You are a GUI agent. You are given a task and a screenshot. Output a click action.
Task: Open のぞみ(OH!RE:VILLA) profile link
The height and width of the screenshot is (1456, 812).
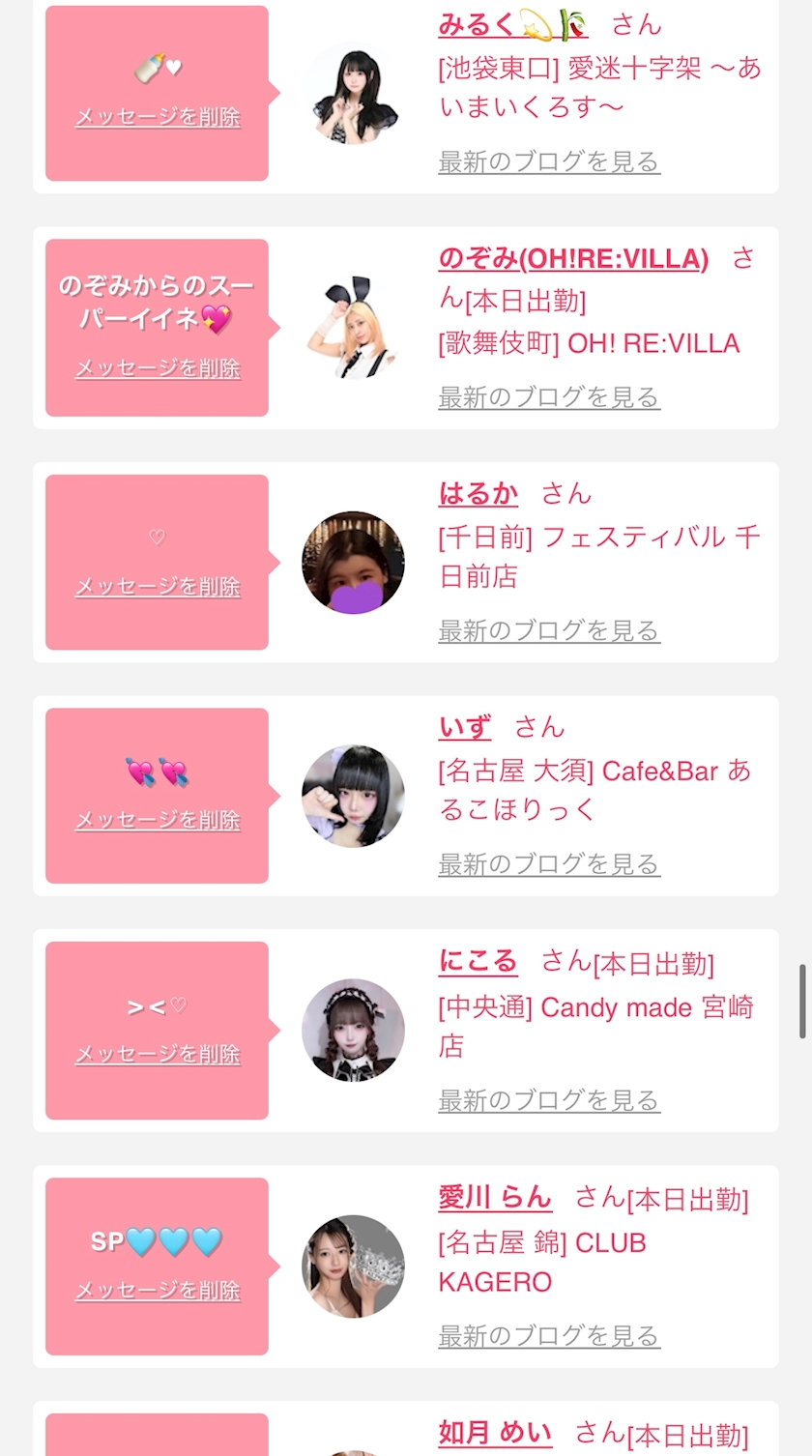coord(573,259)
